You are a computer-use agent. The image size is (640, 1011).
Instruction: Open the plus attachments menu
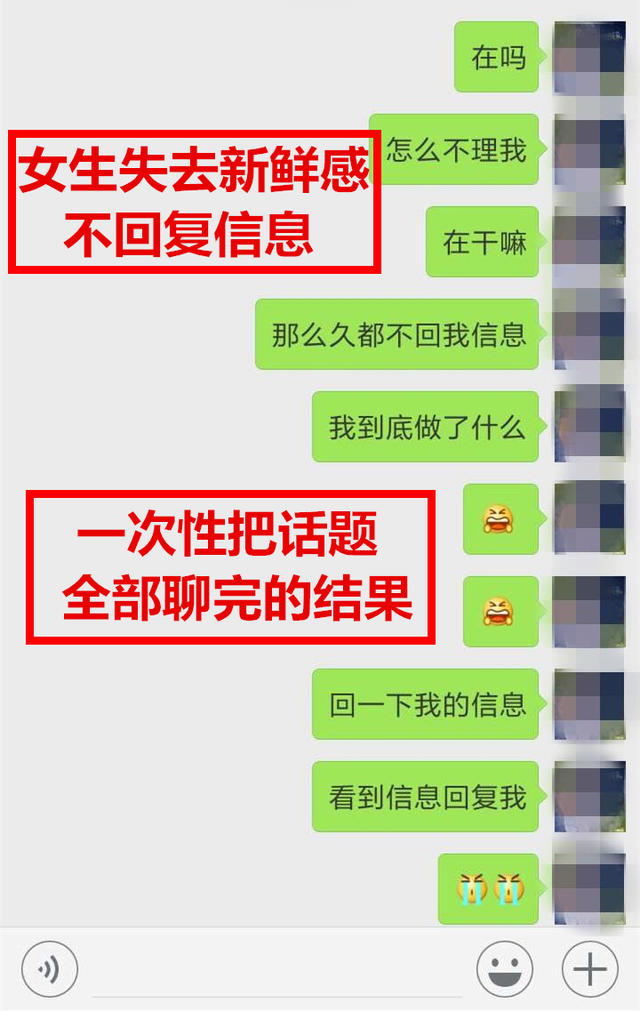(590, 969)
